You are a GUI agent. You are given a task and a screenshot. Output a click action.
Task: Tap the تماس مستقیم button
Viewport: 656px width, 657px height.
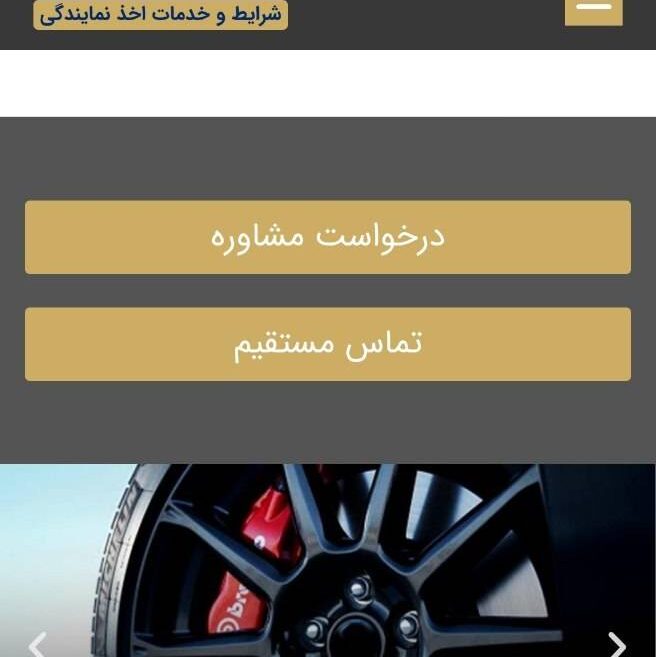coord(328,344)
